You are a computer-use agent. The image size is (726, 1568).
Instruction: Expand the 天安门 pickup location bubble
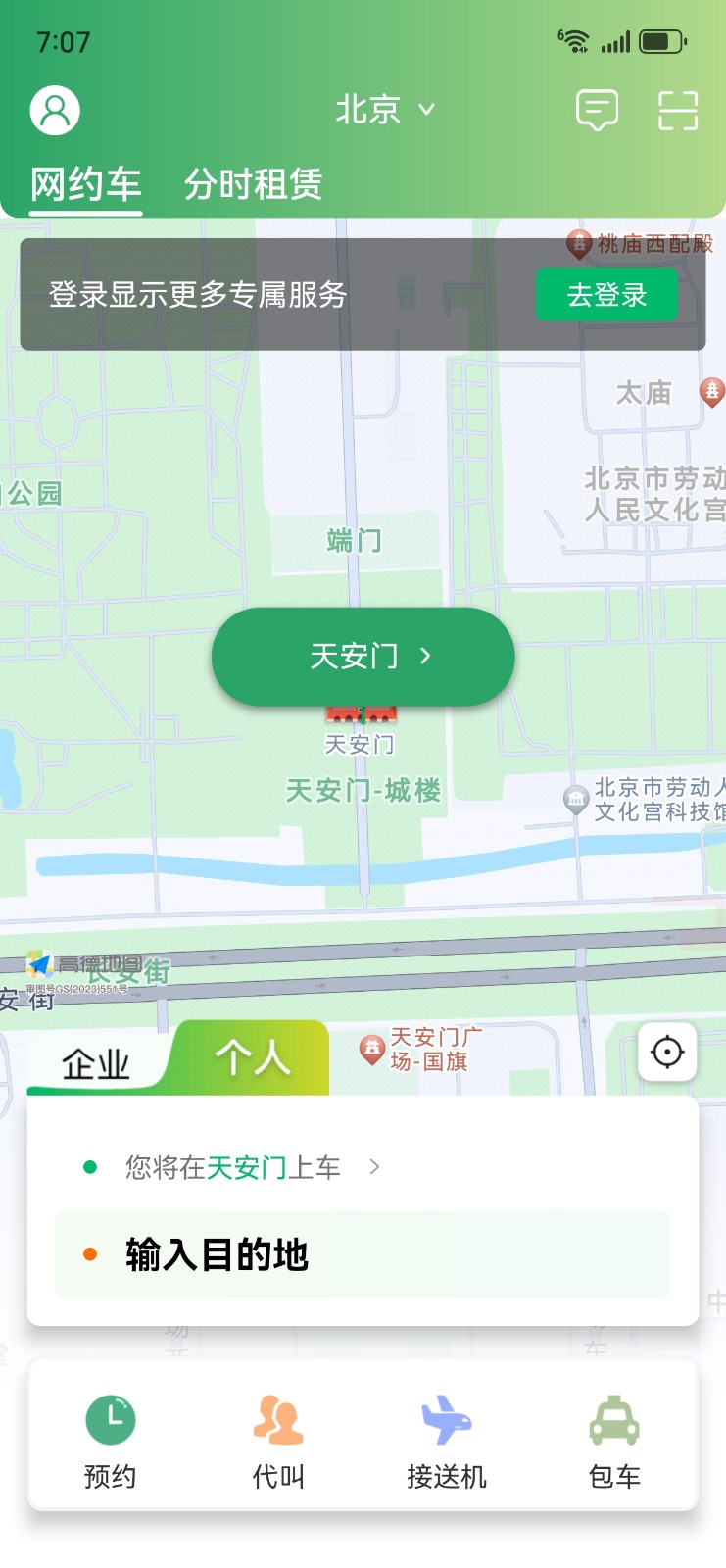362,656
